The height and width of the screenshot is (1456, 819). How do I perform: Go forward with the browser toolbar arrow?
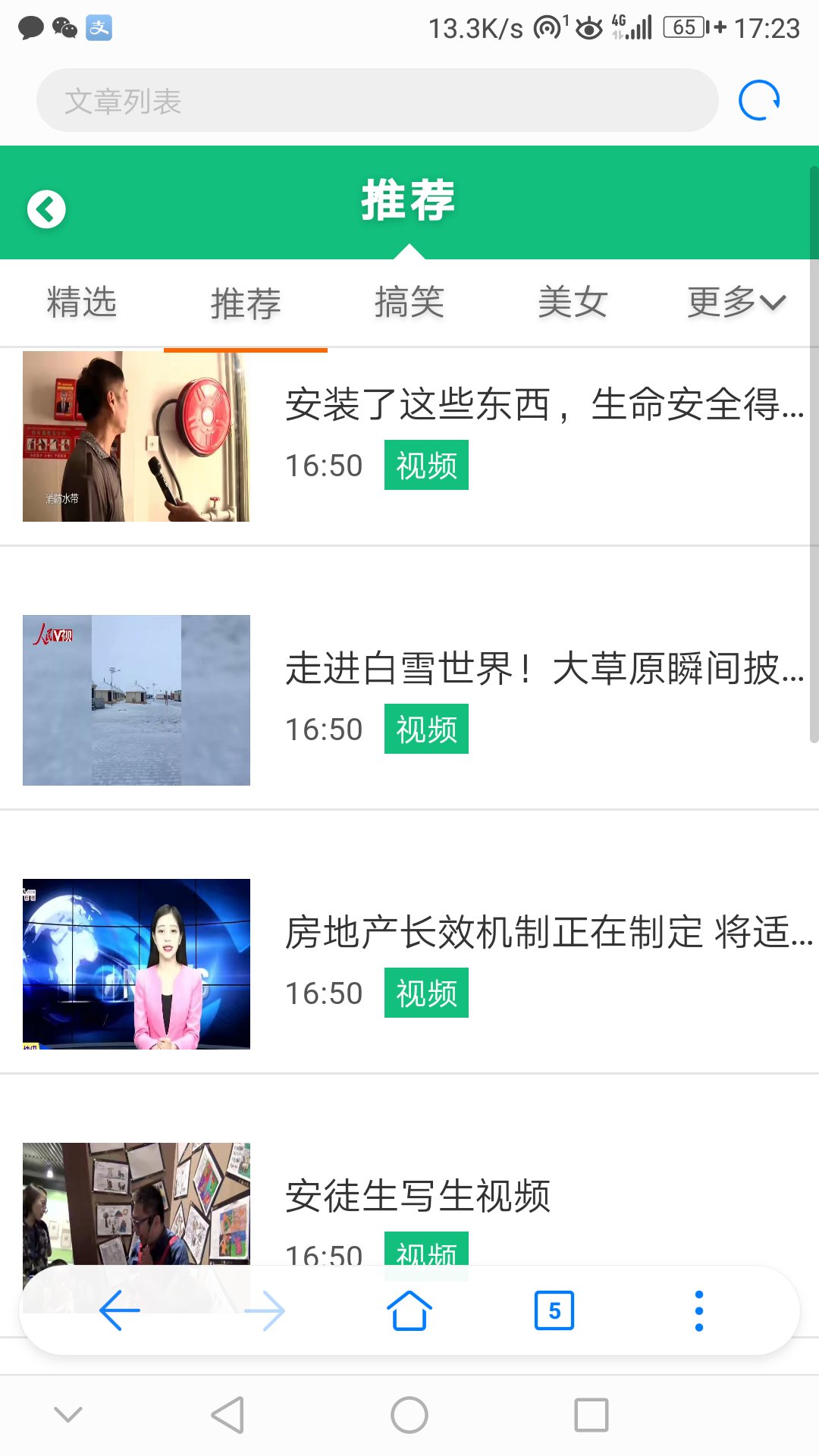coord(265,1310)
